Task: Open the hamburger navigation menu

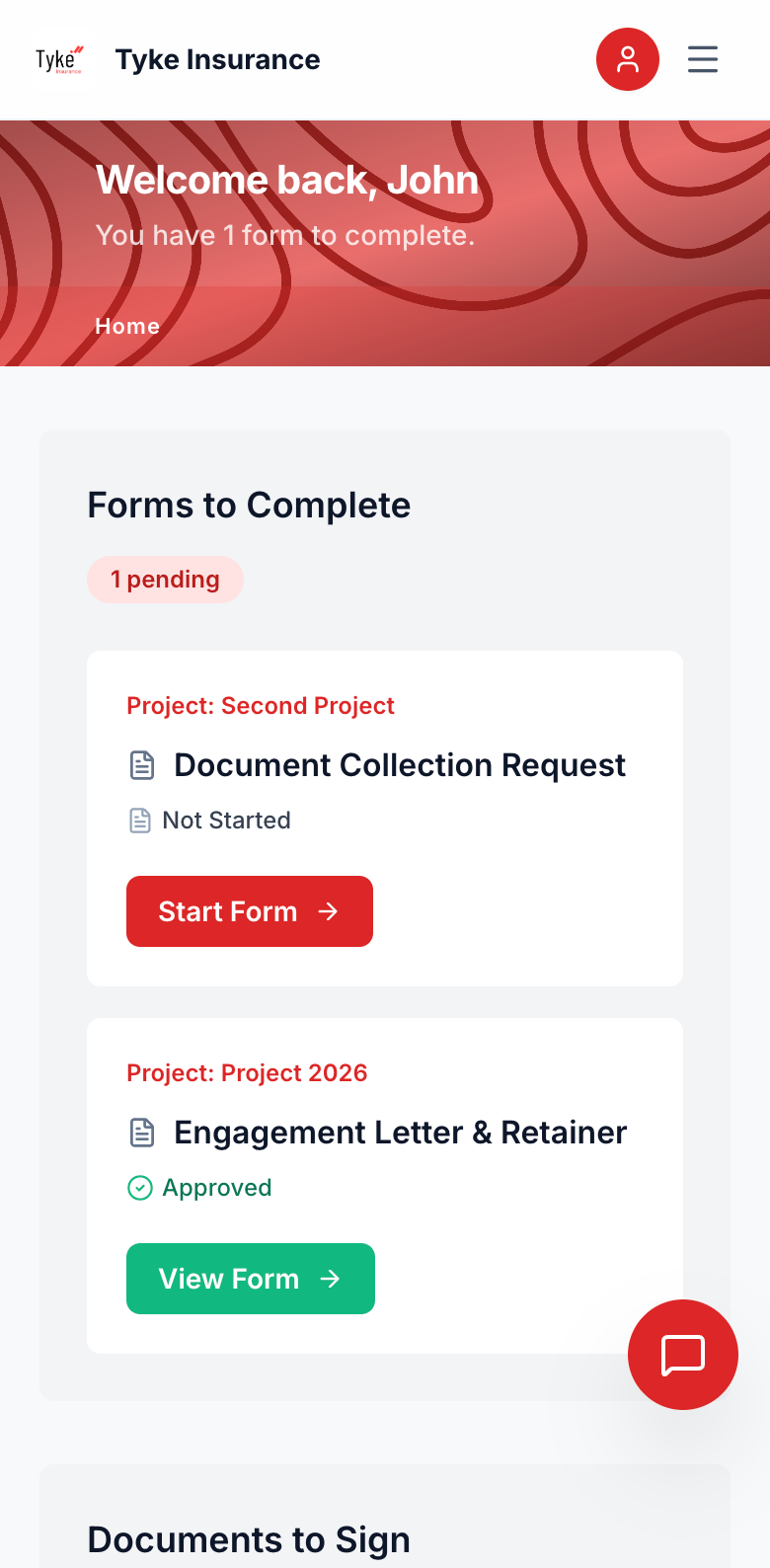Action: click(703, 59)
